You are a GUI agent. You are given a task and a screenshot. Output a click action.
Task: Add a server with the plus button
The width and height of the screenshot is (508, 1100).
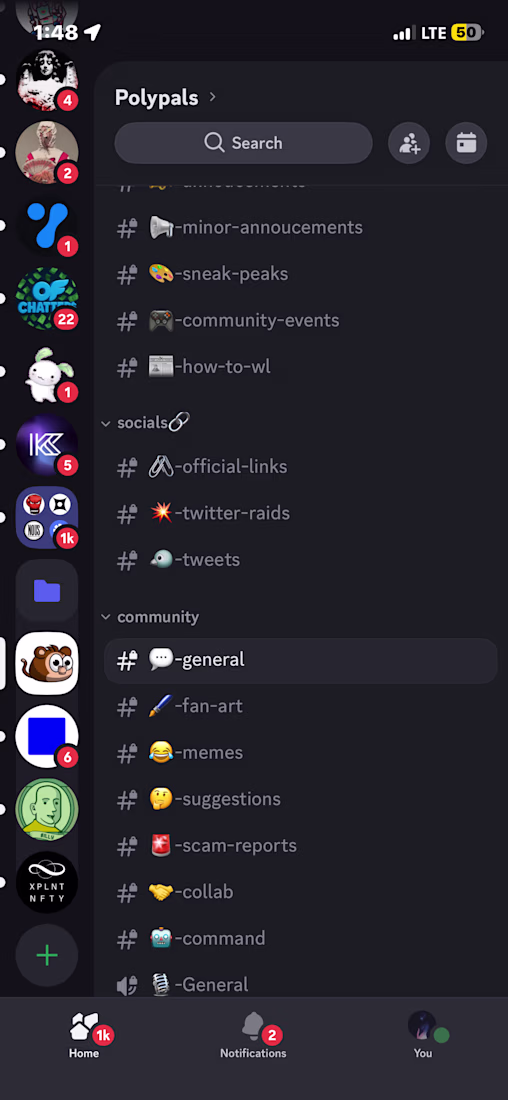coord(46,955)
